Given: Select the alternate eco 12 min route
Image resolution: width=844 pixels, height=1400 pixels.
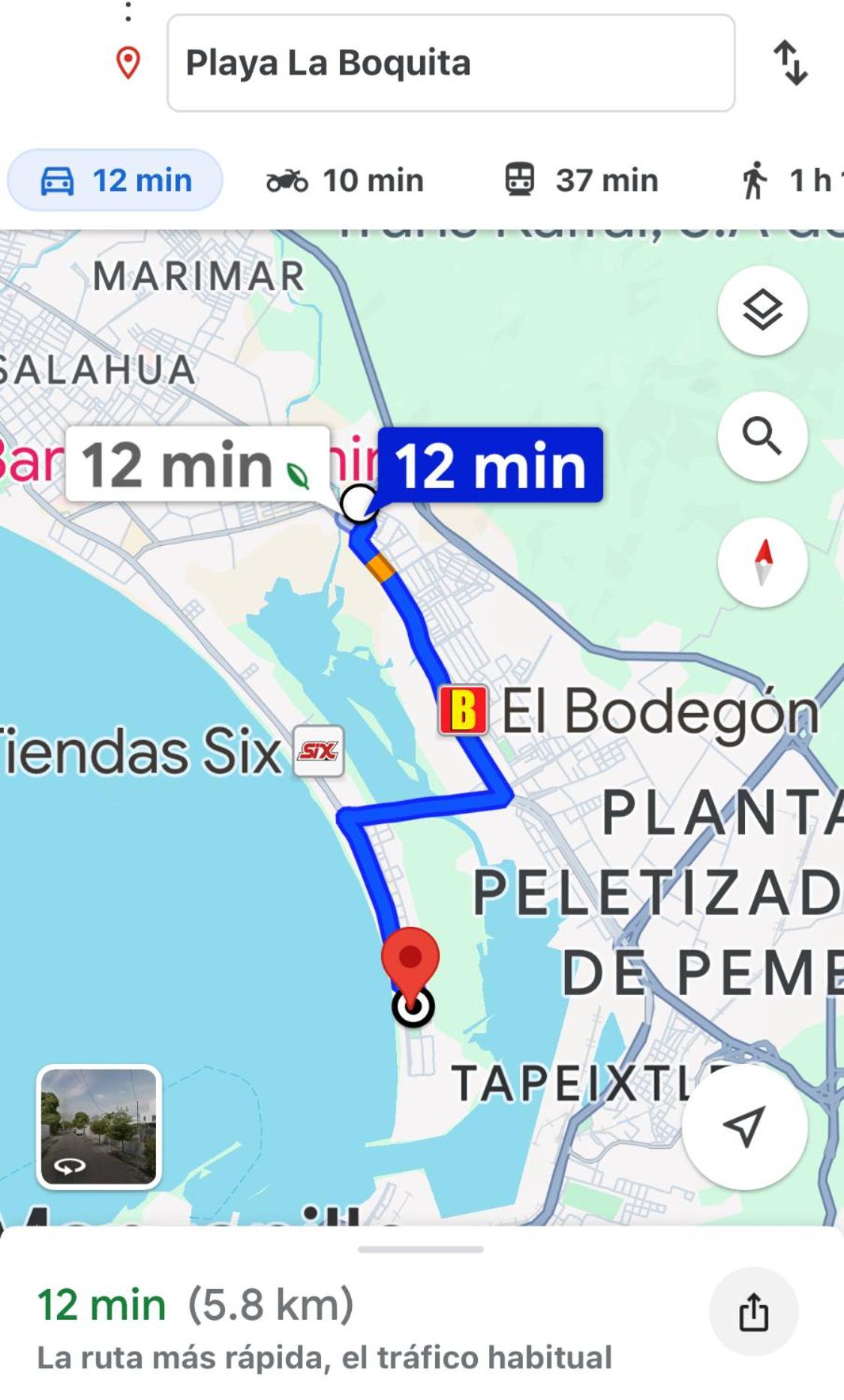Looking at the screenshot, I should [x=197, y=465].
